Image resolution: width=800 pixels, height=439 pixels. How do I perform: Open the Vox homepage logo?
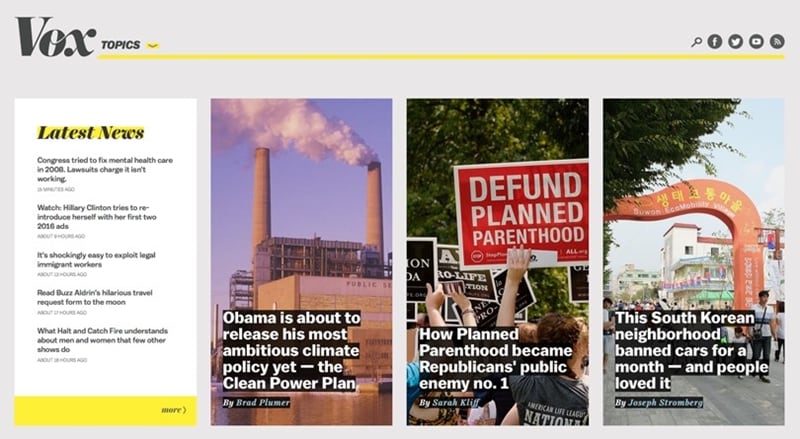(x=55, y=37)
